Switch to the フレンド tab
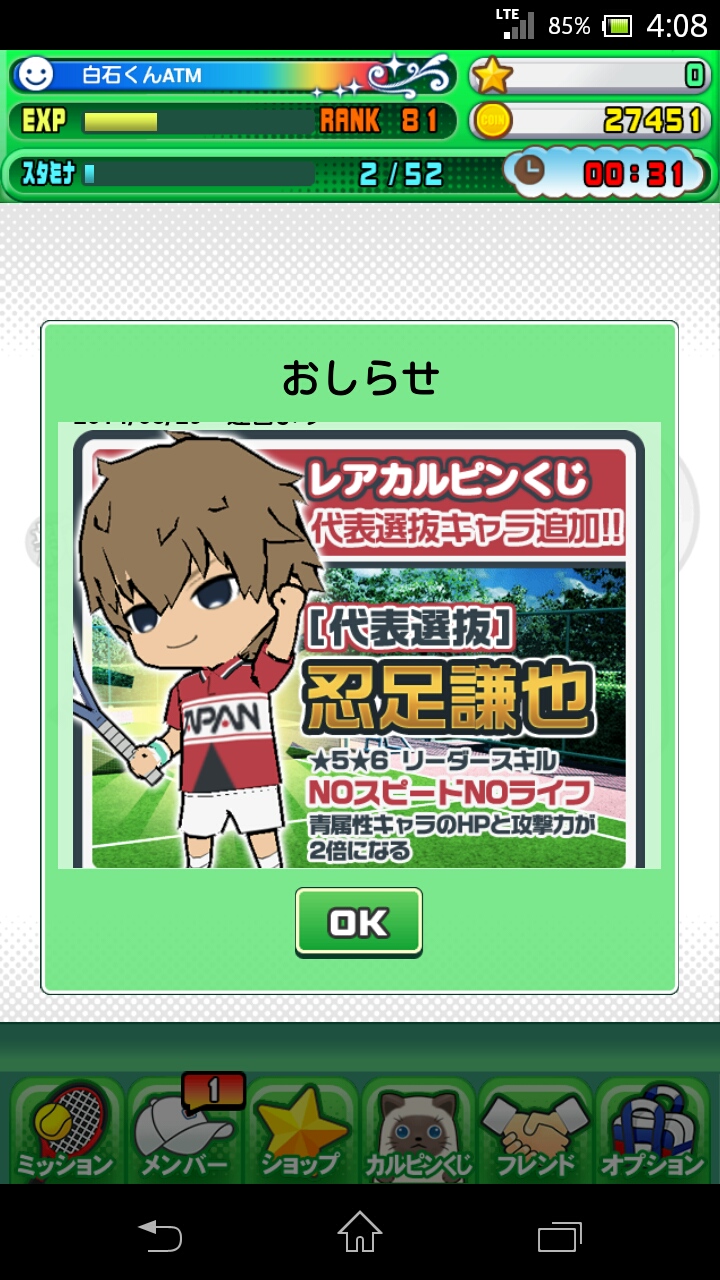720x1280 pixels. click(x=536, y=1132)
